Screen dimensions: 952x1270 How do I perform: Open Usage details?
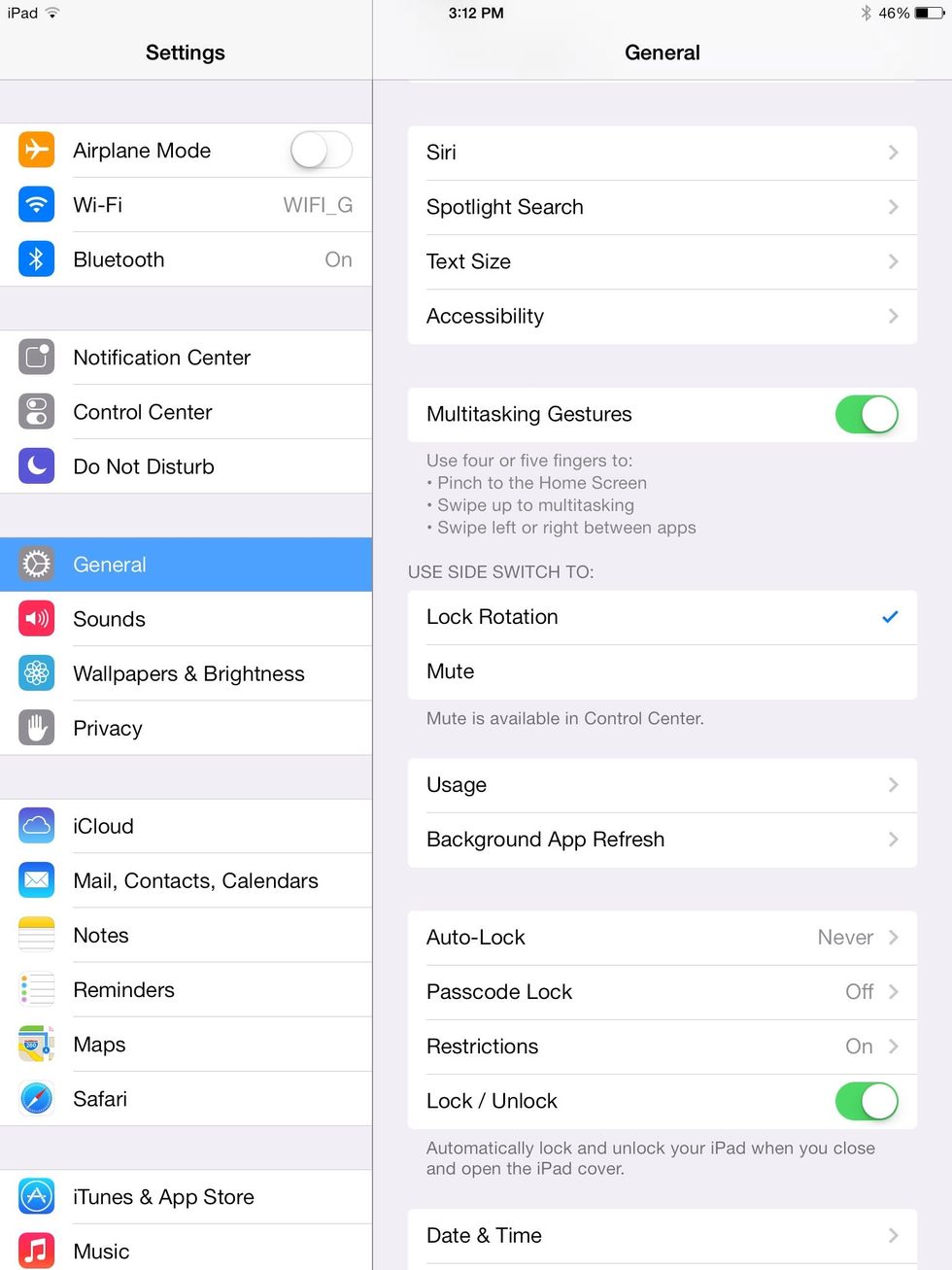(x=662, y=784)
